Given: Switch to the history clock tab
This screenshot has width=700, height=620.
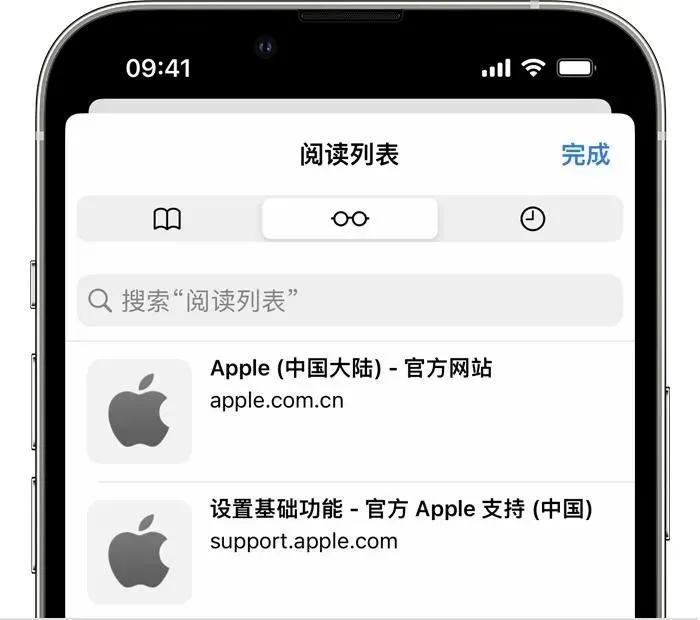Looking at the screenshot, I should click(x=533, y=219).
